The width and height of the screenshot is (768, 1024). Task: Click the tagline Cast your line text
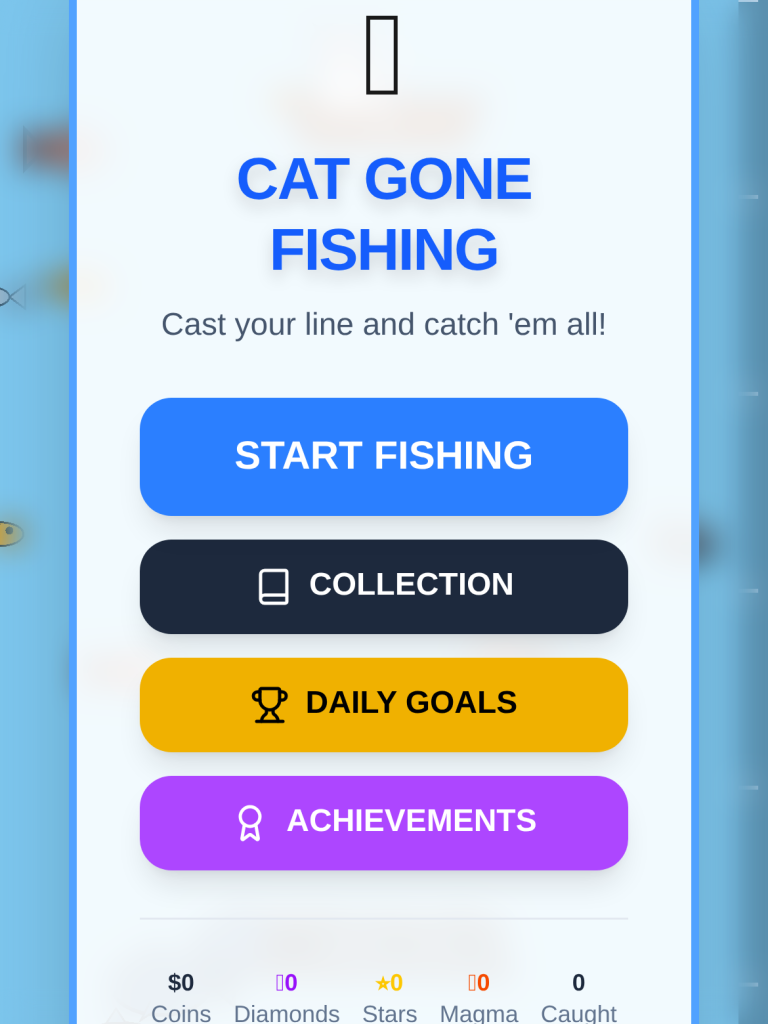pyautogui.click(x=384, y=324)
